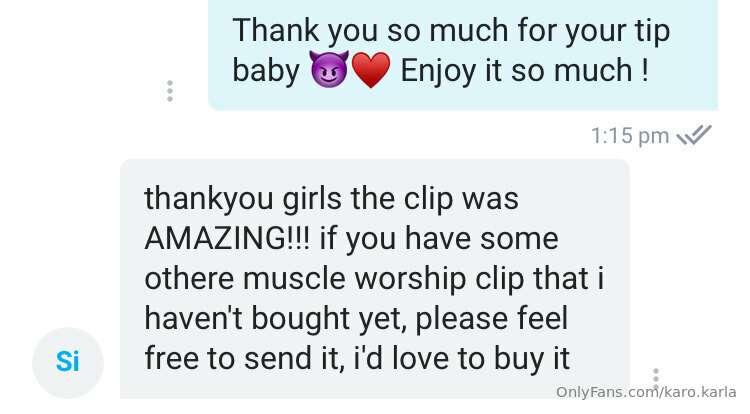Open the Si sender avatar

(x=67, y=361)
